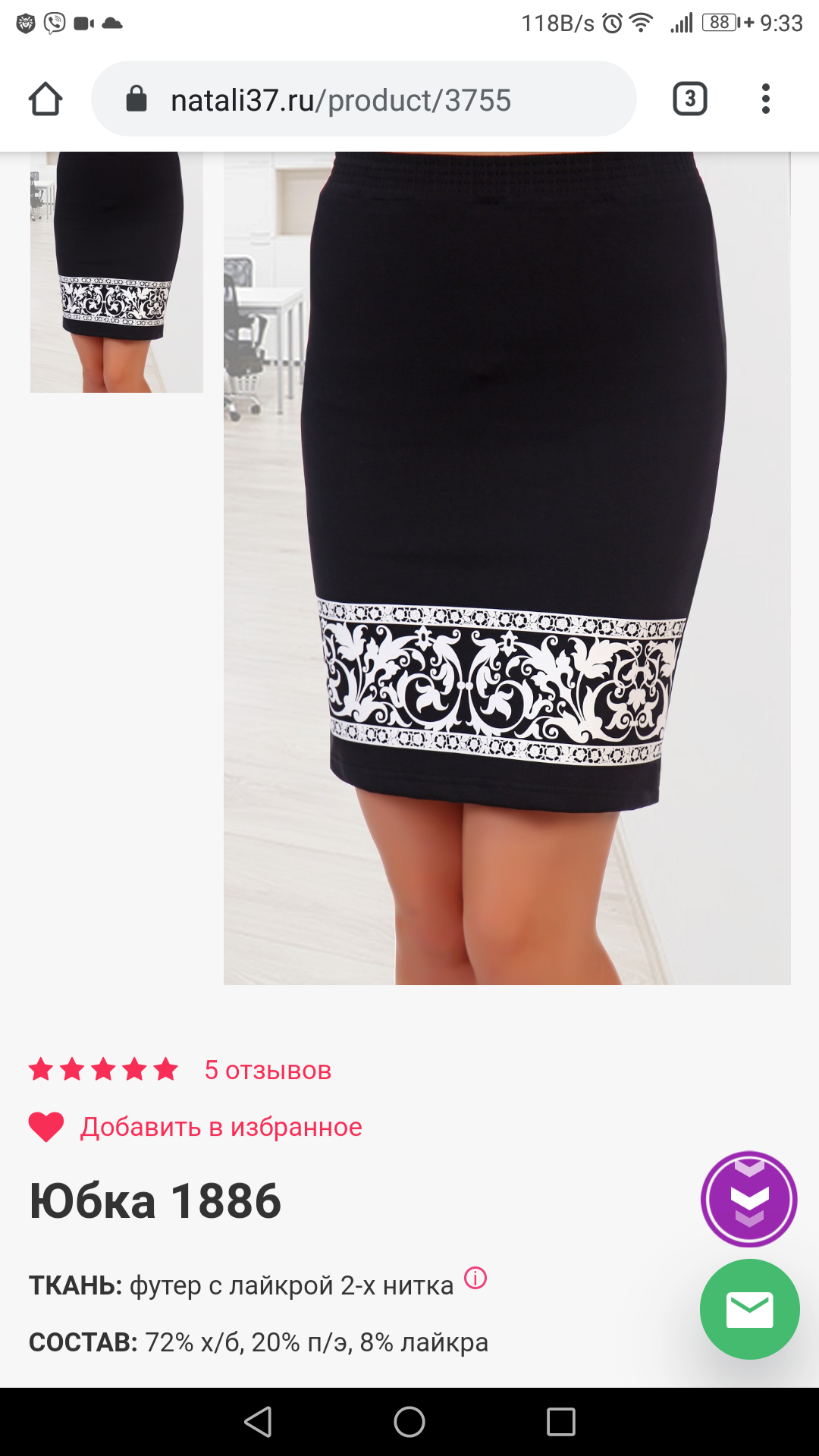
Task: Go back using the system back button
Action: 258,1422
